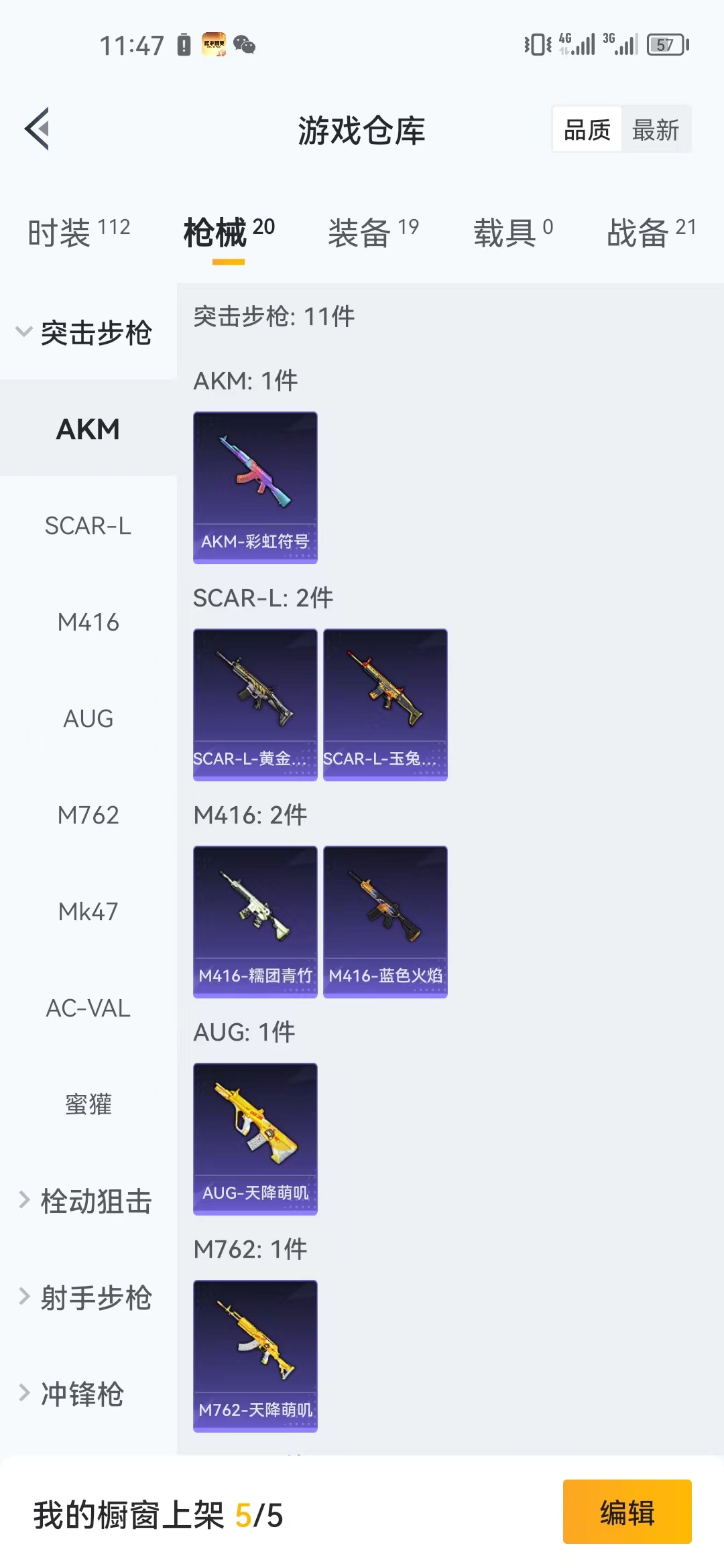Tap the 编辑 button for the showcase

tap(627, 1512)
